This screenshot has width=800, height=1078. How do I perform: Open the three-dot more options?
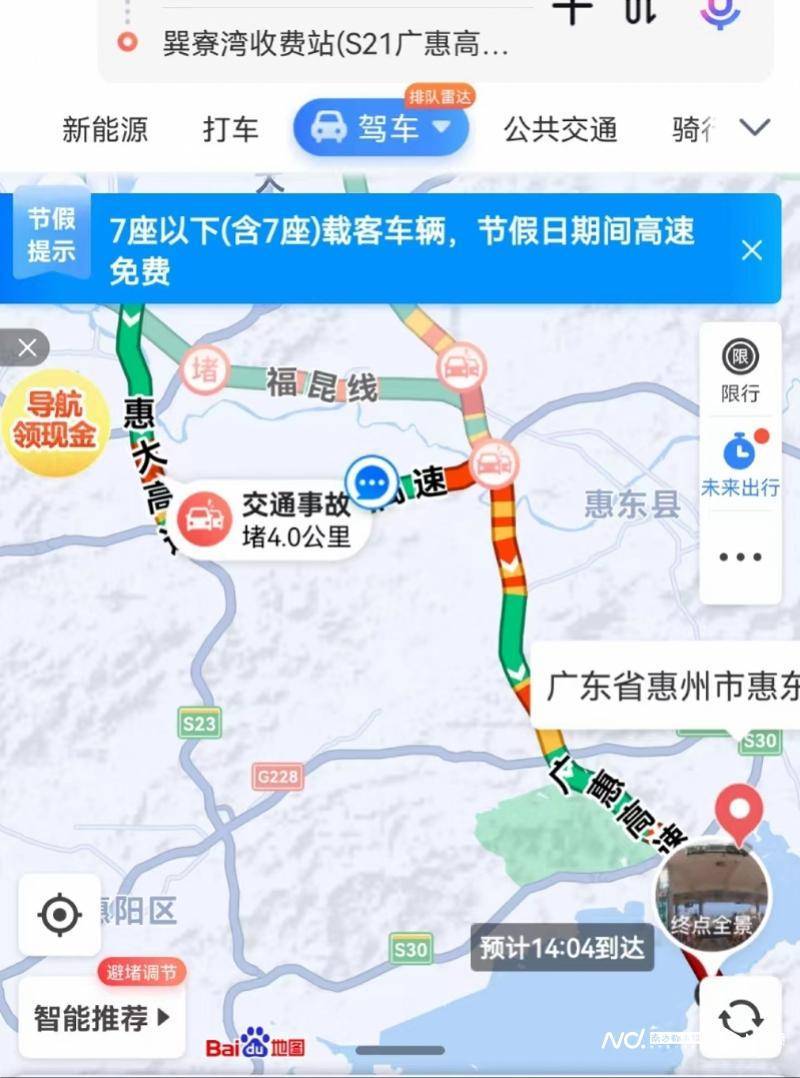740,557
